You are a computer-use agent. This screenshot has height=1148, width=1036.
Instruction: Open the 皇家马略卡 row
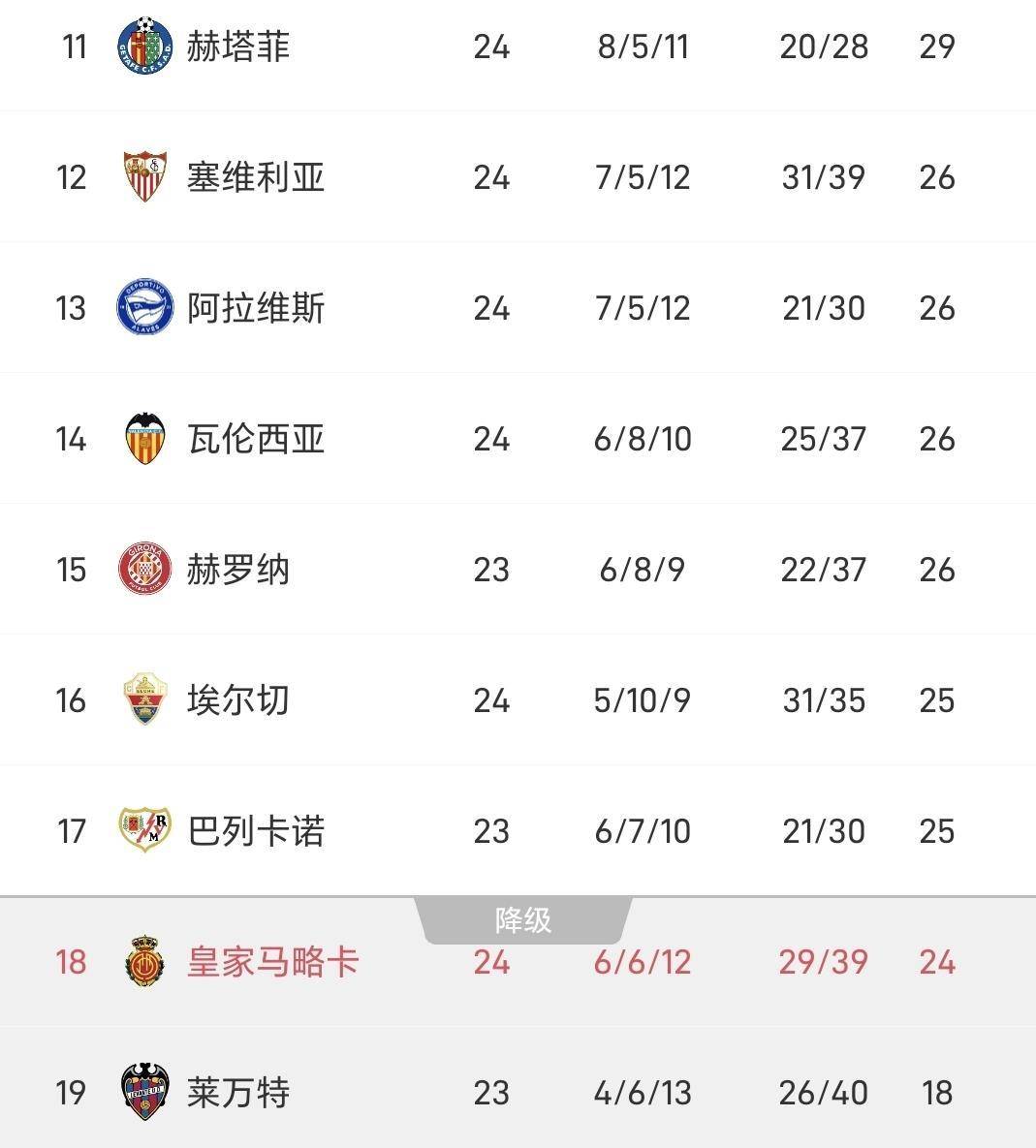click(x=272, y=962)
